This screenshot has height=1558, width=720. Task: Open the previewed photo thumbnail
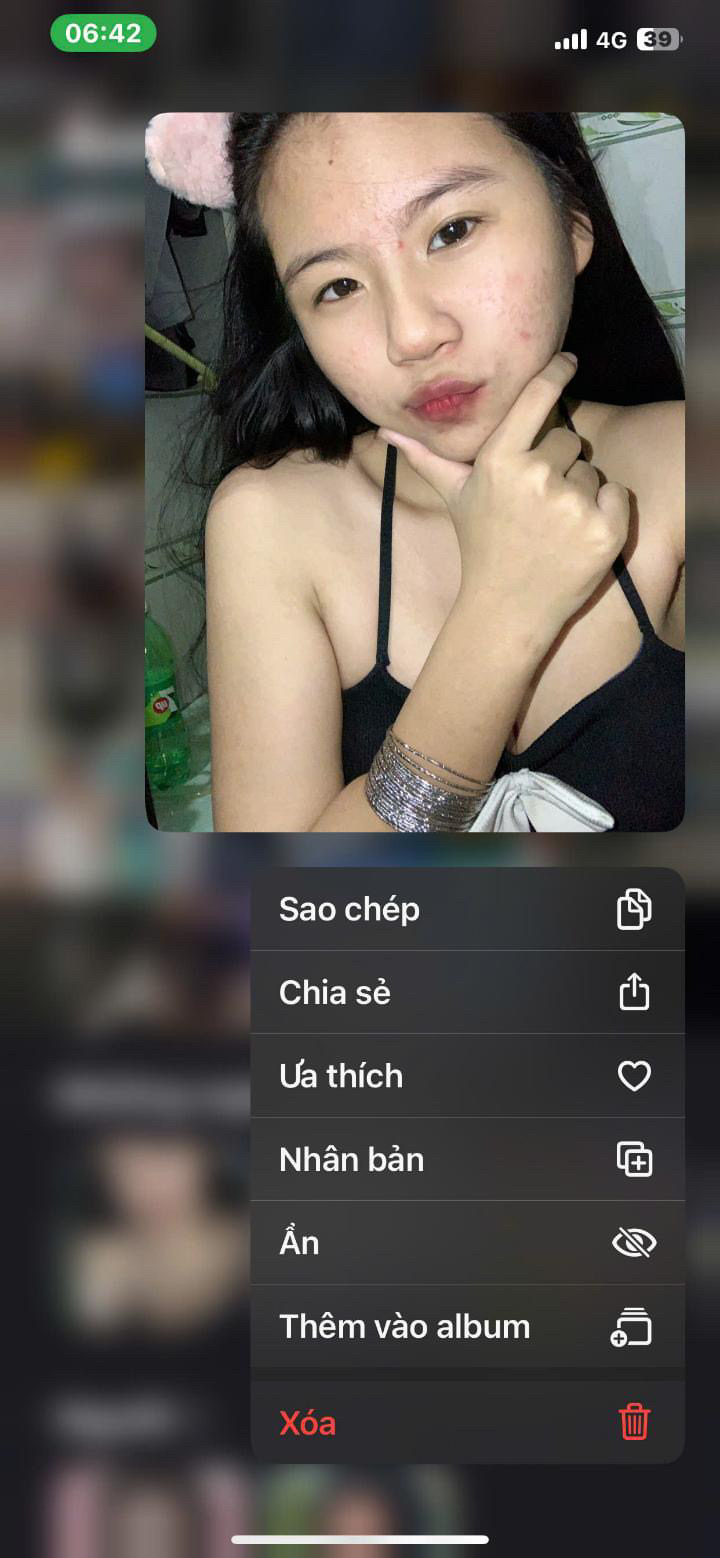click(x=415, y=471)
